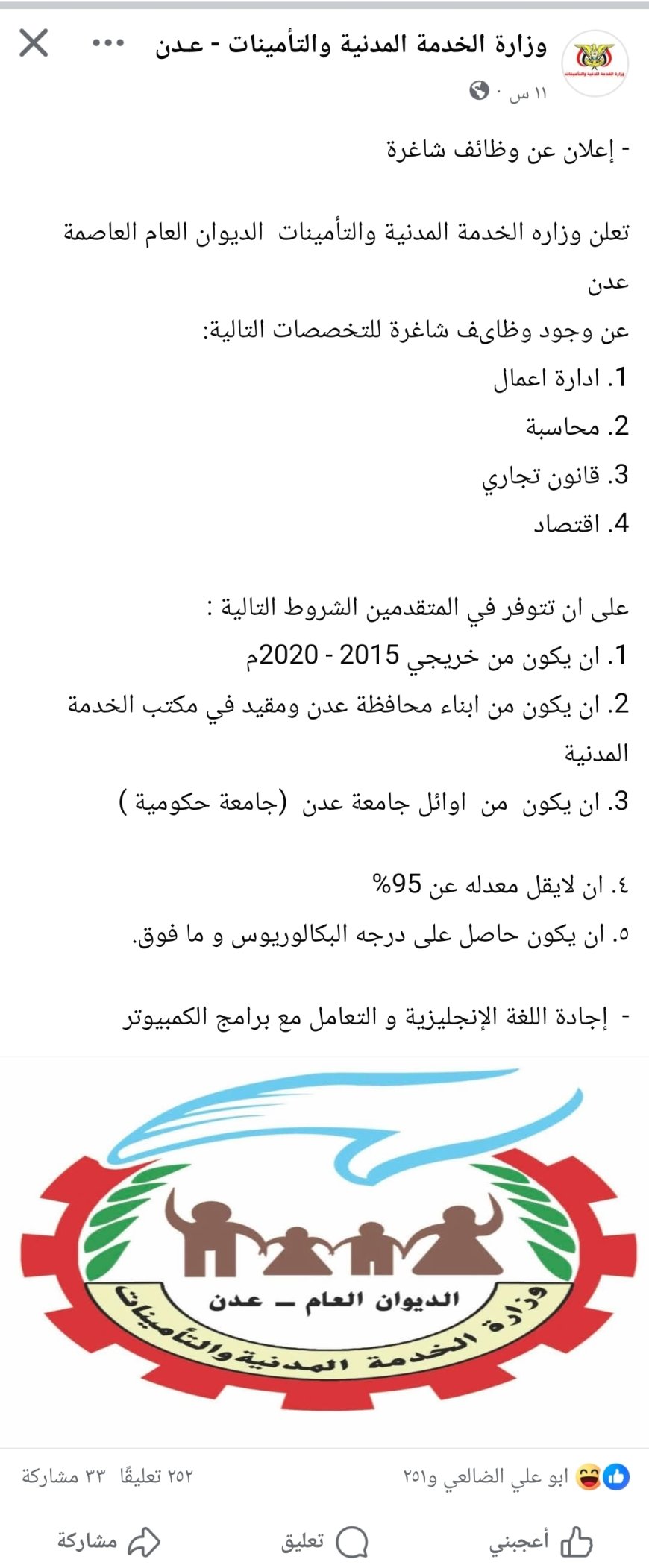
Task: Close the post view
Action: point(34,44)
